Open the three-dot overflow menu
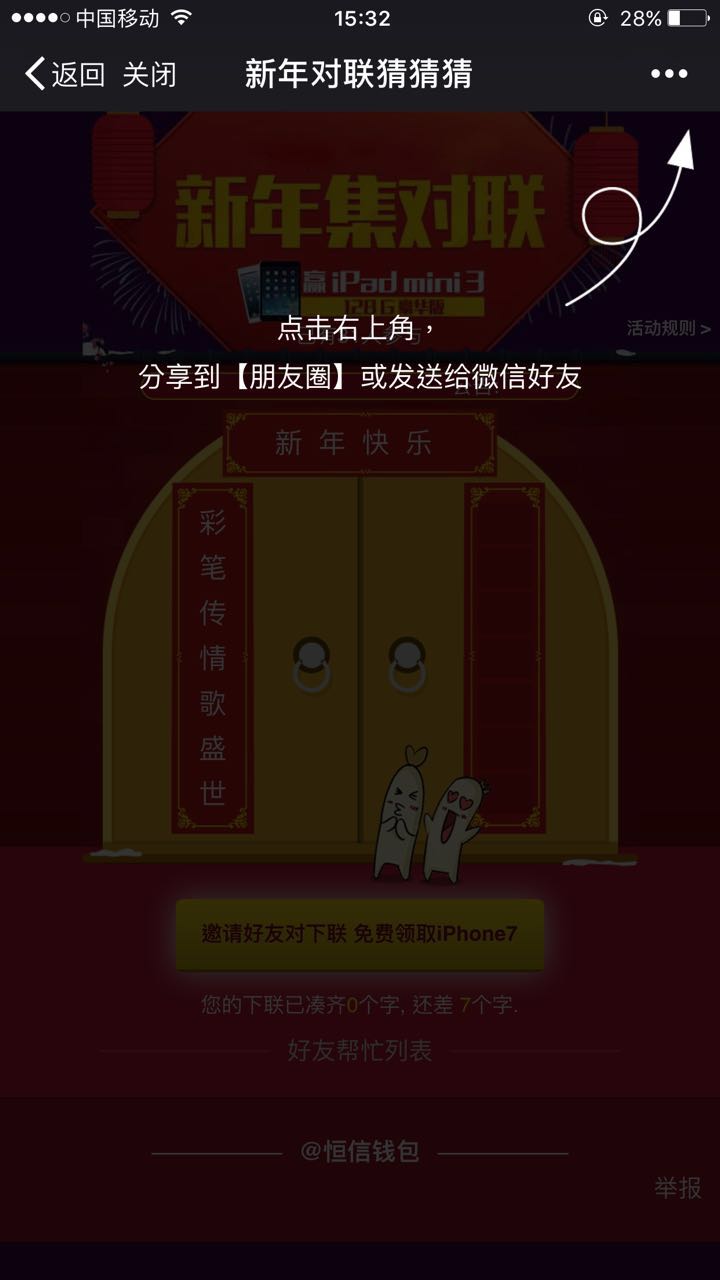 pyautogui.click(x=669, y=74)
